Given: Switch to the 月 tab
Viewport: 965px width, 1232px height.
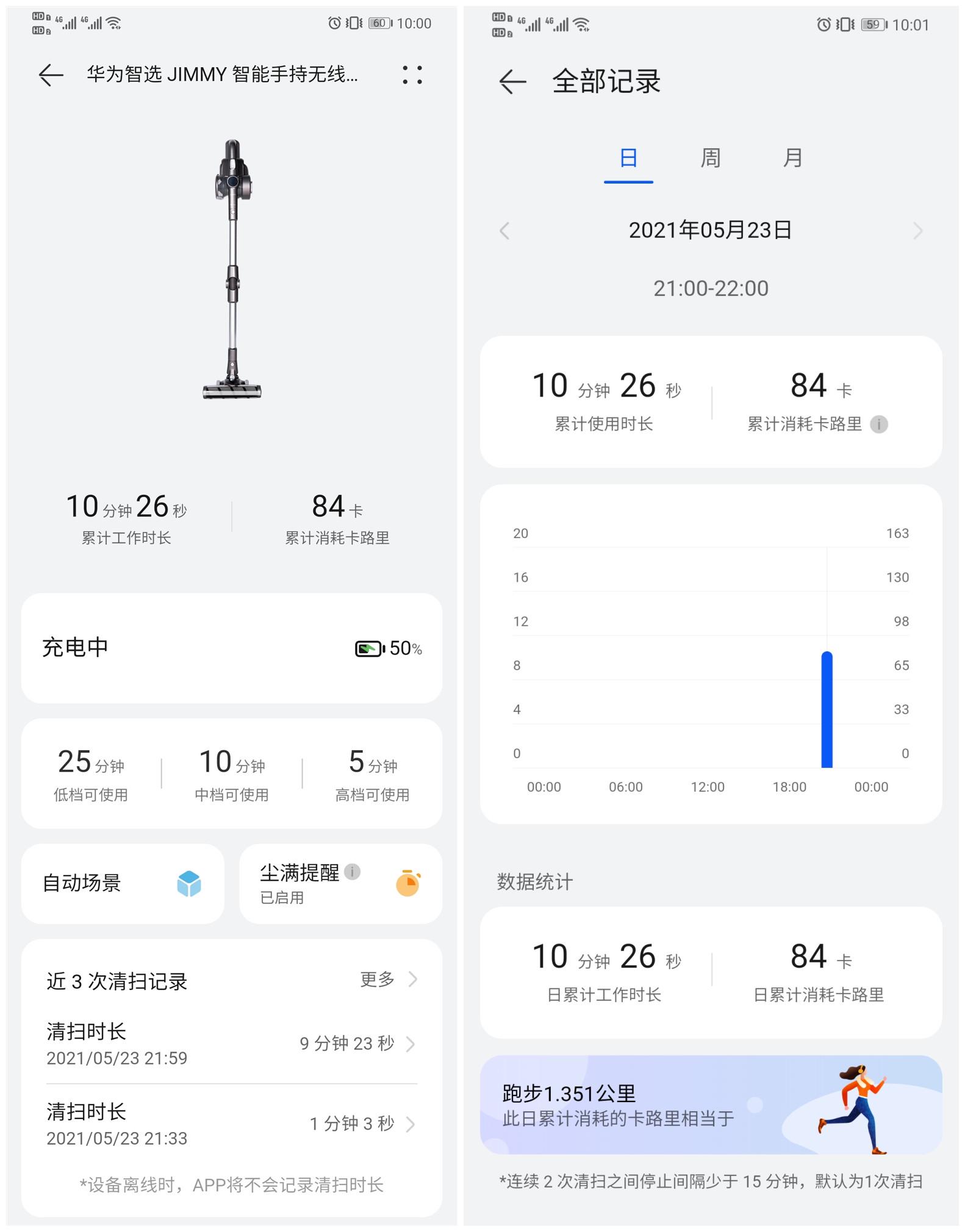Looking at the screenshot, I should coord(793,157).
